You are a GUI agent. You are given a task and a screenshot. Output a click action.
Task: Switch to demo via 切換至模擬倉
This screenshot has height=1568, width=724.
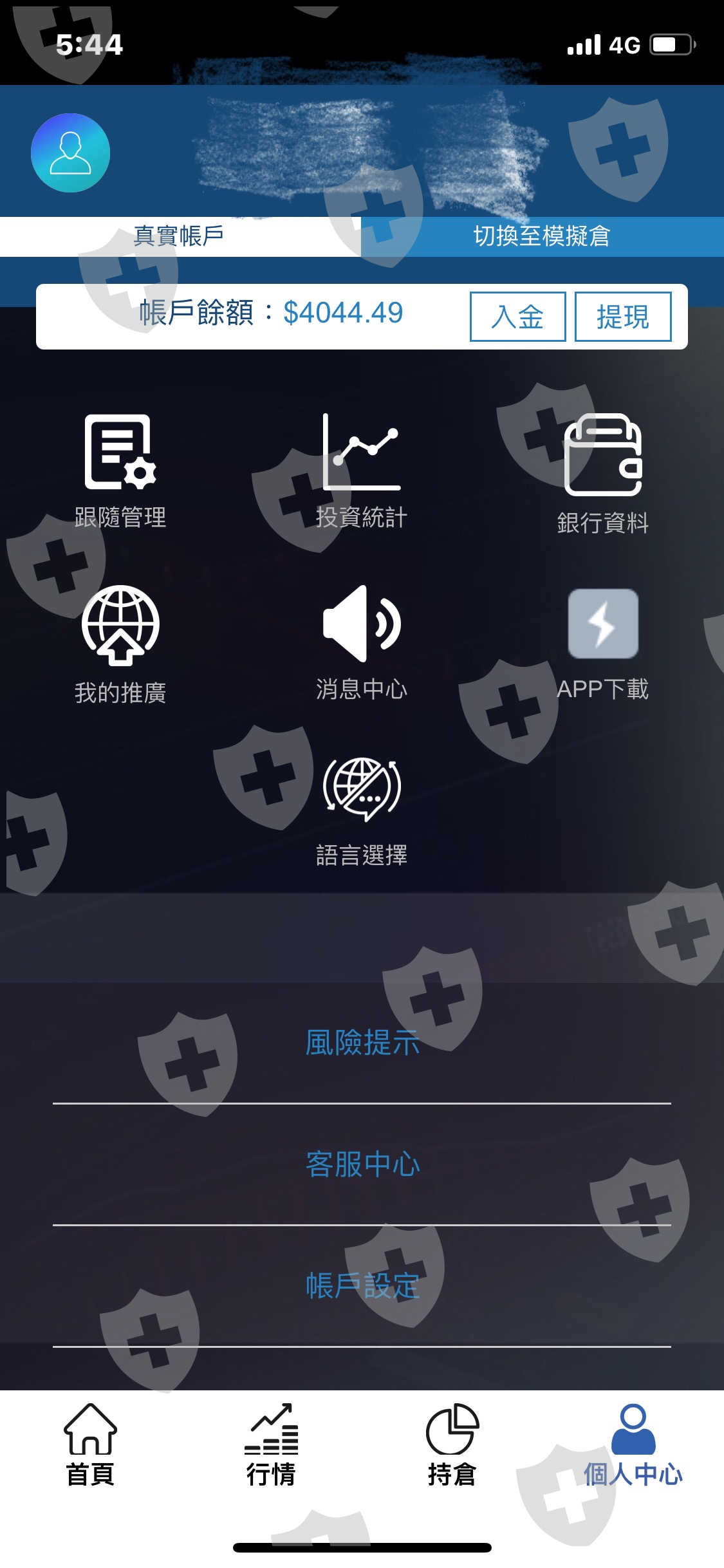543,236
